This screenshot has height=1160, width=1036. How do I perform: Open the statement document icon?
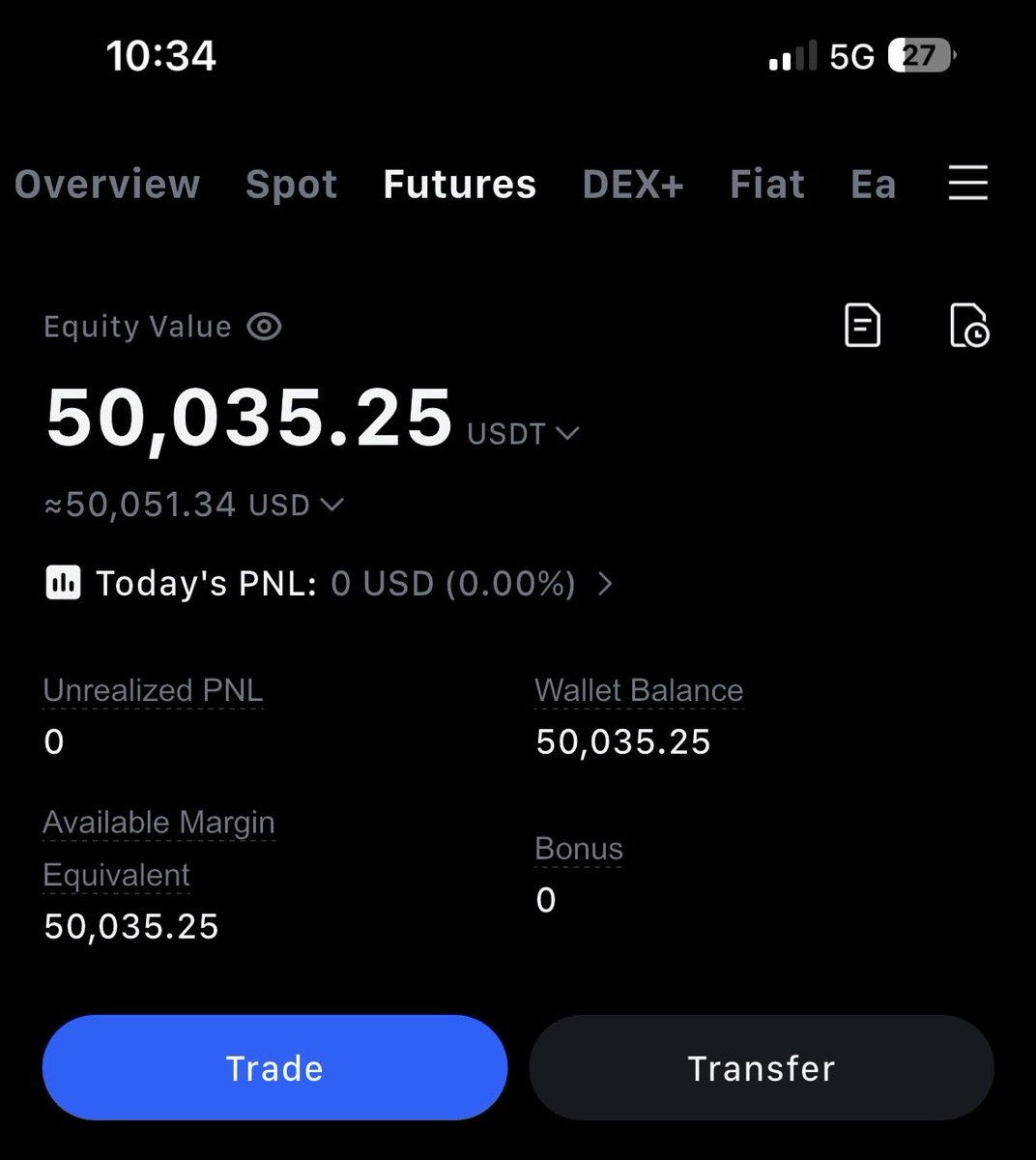coord(862,325)
